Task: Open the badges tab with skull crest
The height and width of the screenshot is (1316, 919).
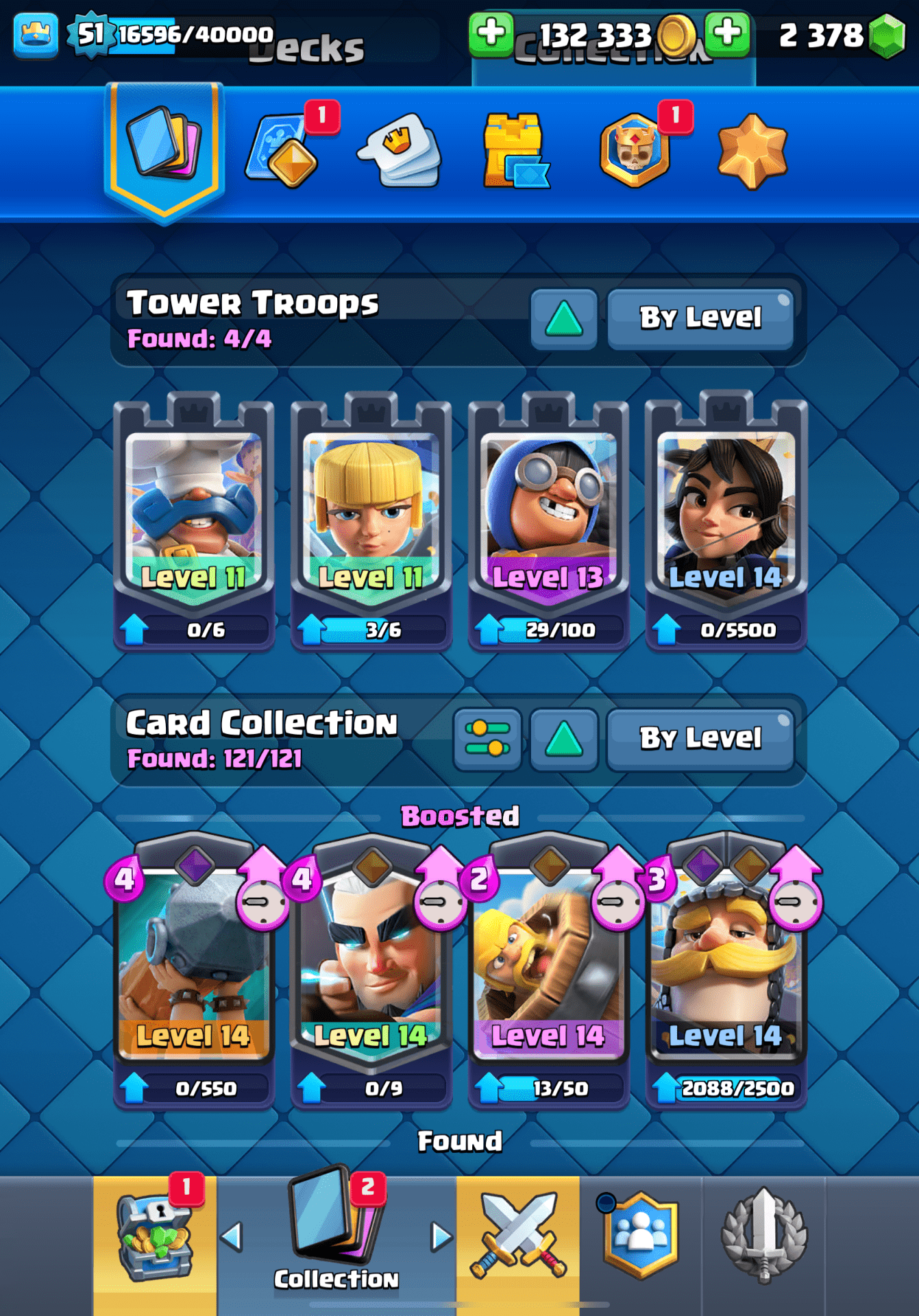Action: [x=635, y=151]
